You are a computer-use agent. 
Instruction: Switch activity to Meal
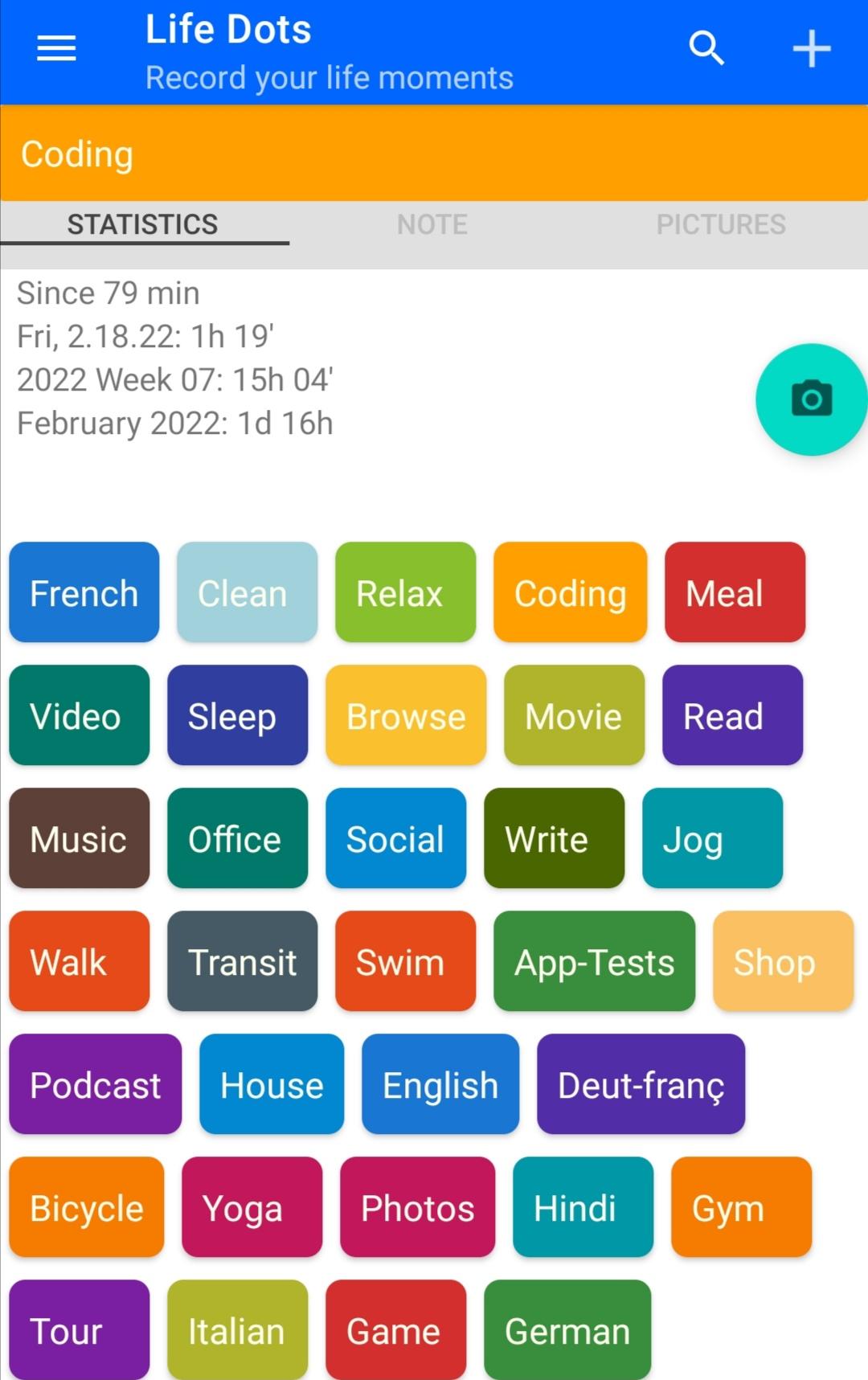(735, 593)
